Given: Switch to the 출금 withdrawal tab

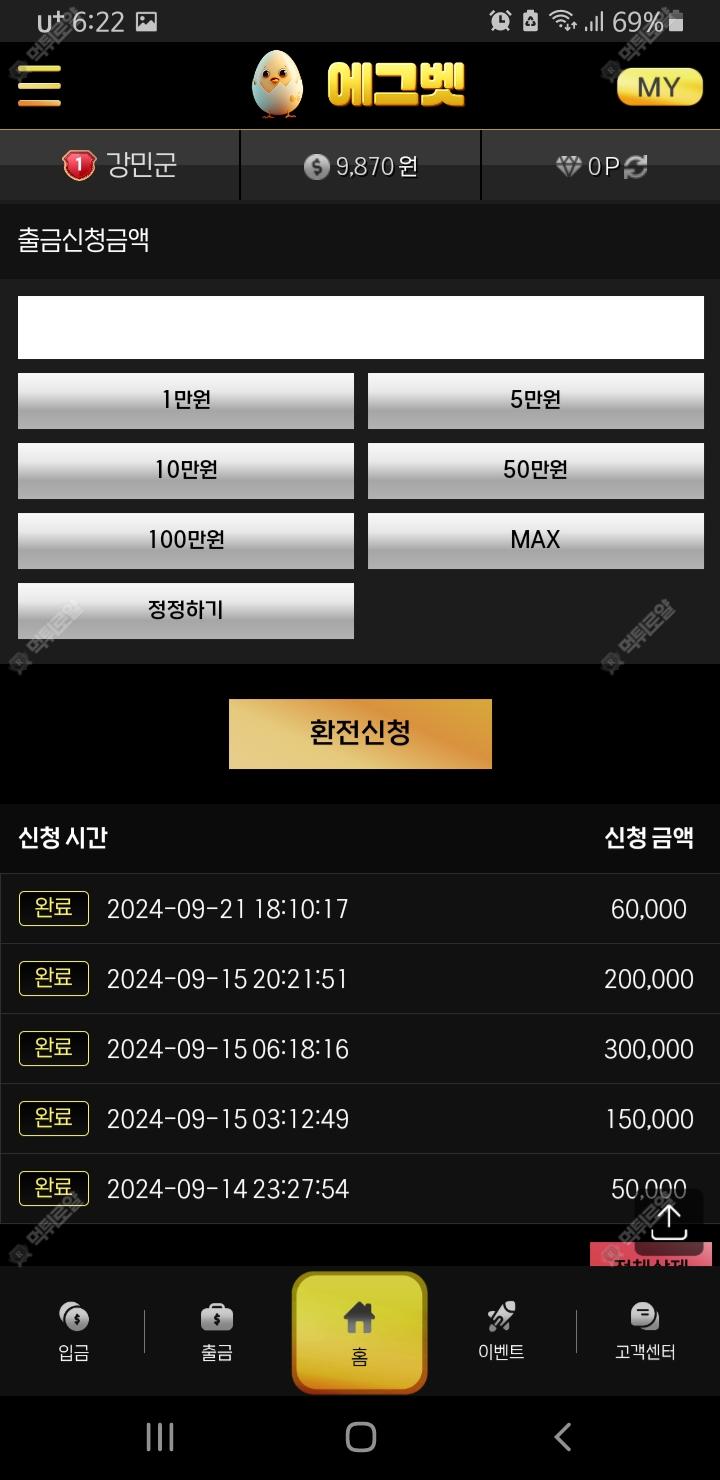Looking at the screenshot, I should pyautogui.click(x=217, y=1331).
